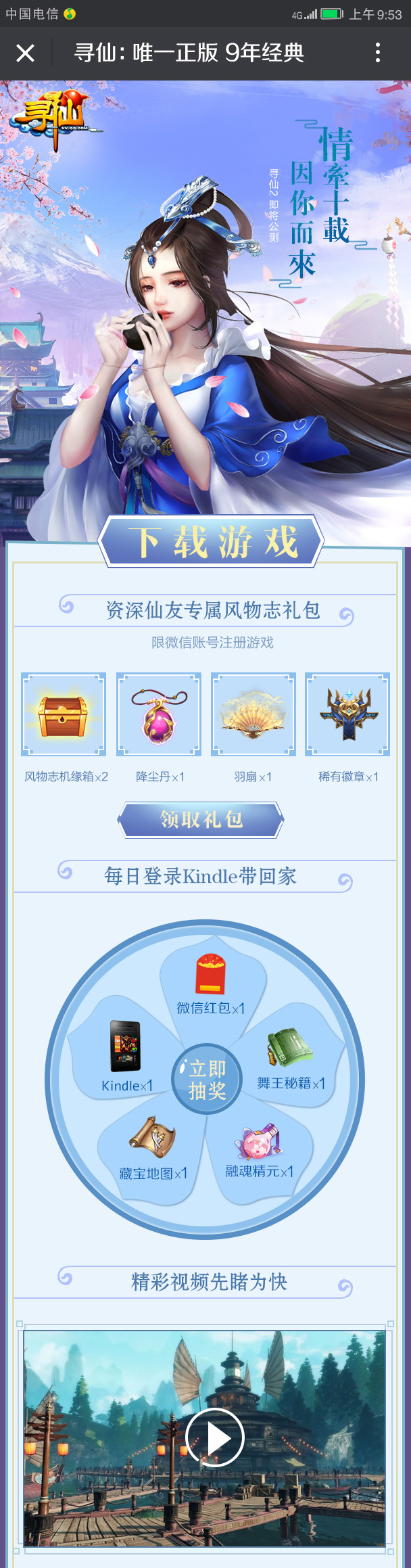Close the webview page
Image resolution: width=411 pixels, height=1568 pixels.
click(25, 53)
